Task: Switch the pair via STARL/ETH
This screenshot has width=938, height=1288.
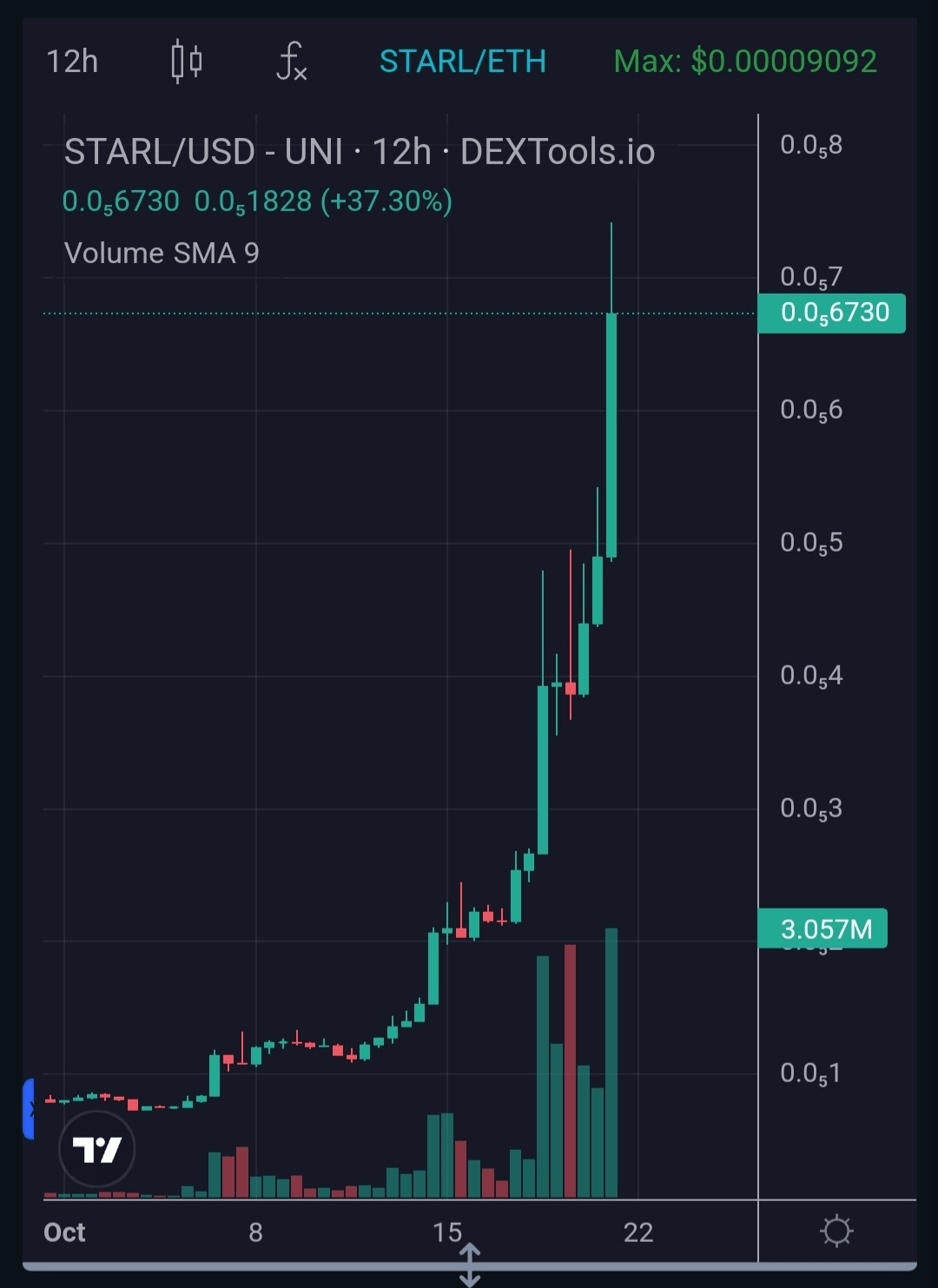Action: tap(462, 62)
